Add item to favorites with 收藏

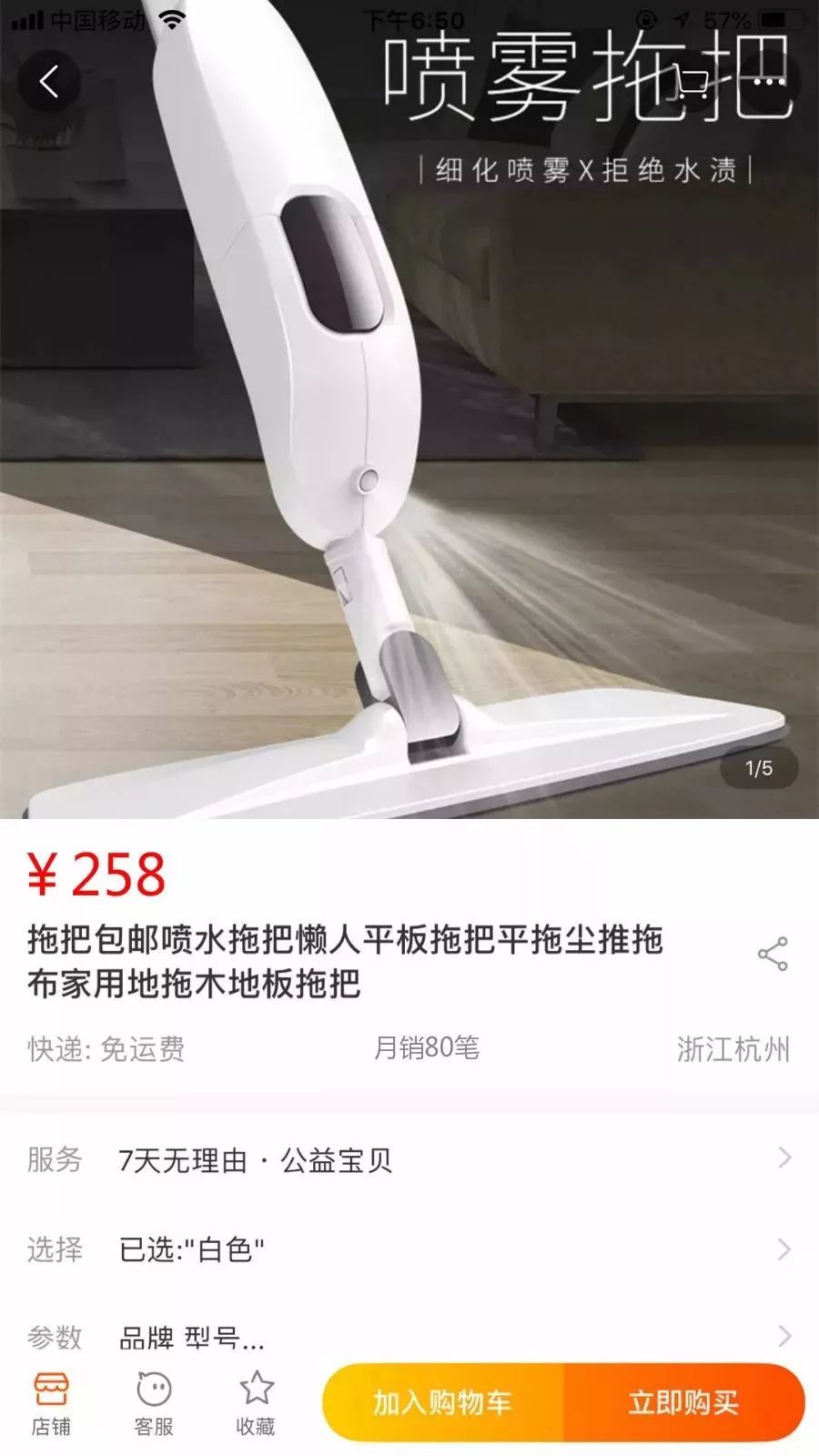click(x=256, y=1404)
